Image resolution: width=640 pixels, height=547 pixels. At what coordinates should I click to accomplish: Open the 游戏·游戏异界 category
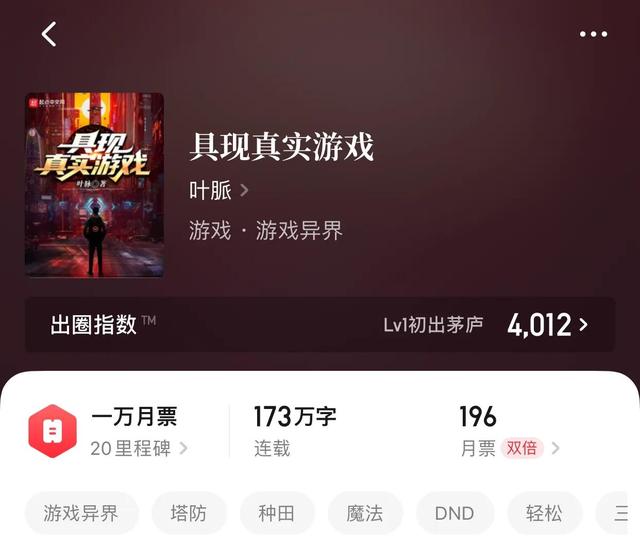(266, 231)
